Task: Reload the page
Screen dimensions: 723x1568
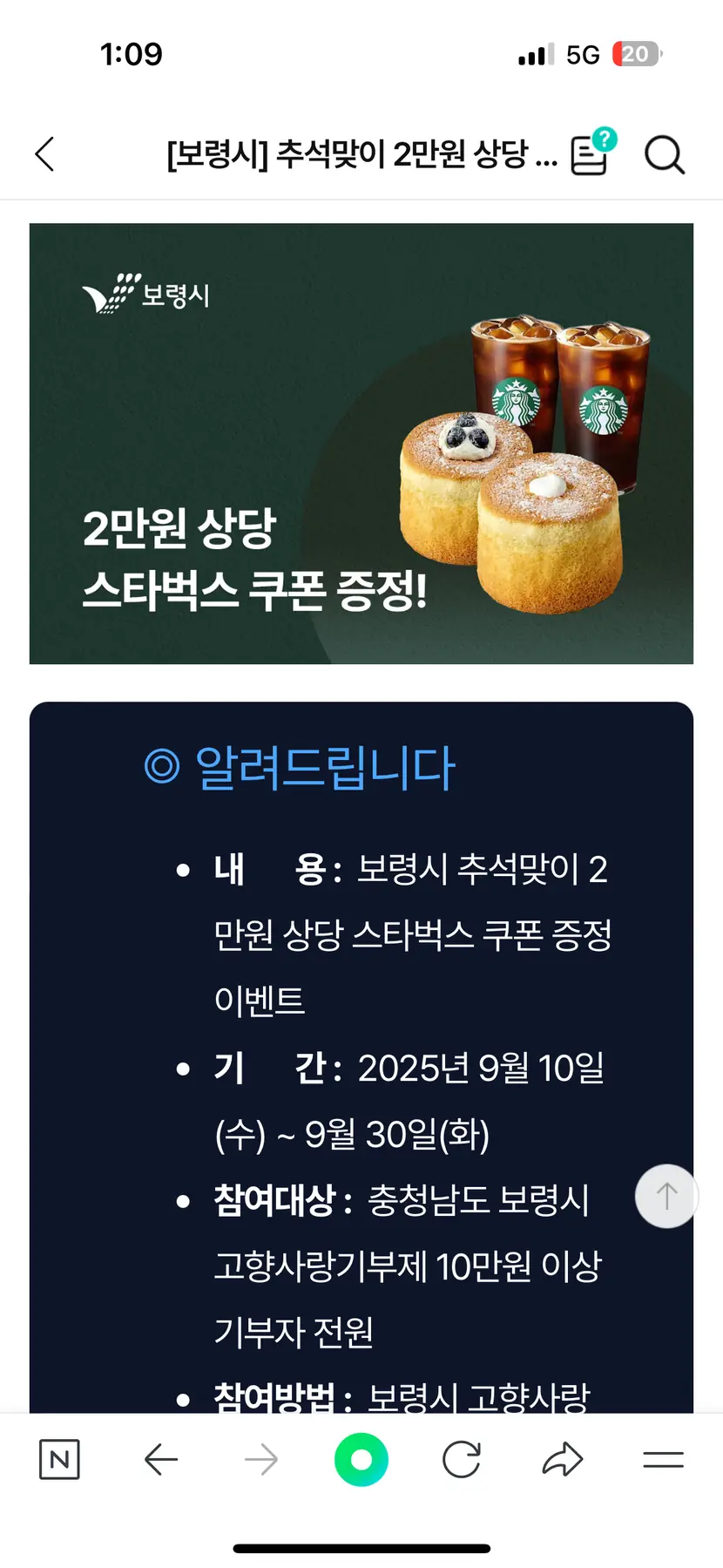Action: (x=462, y=1459)
